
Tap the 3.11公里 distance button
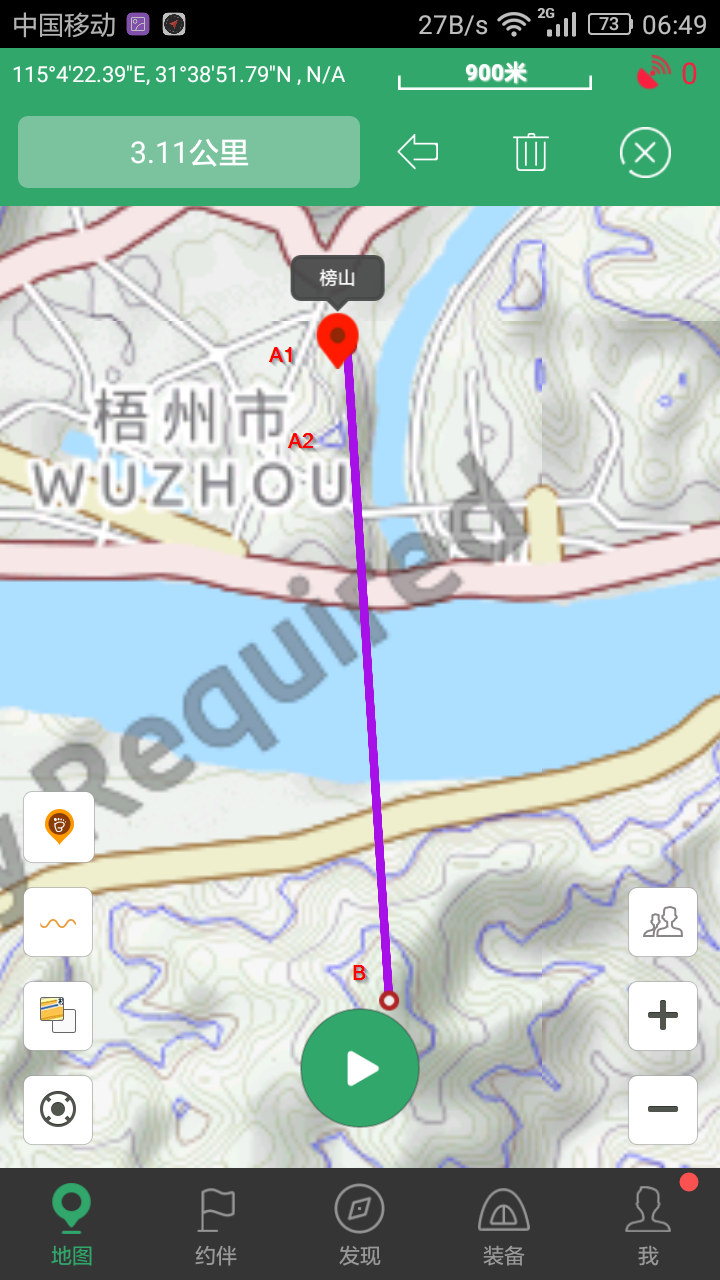pyautogui.click(x=189, y=152)
